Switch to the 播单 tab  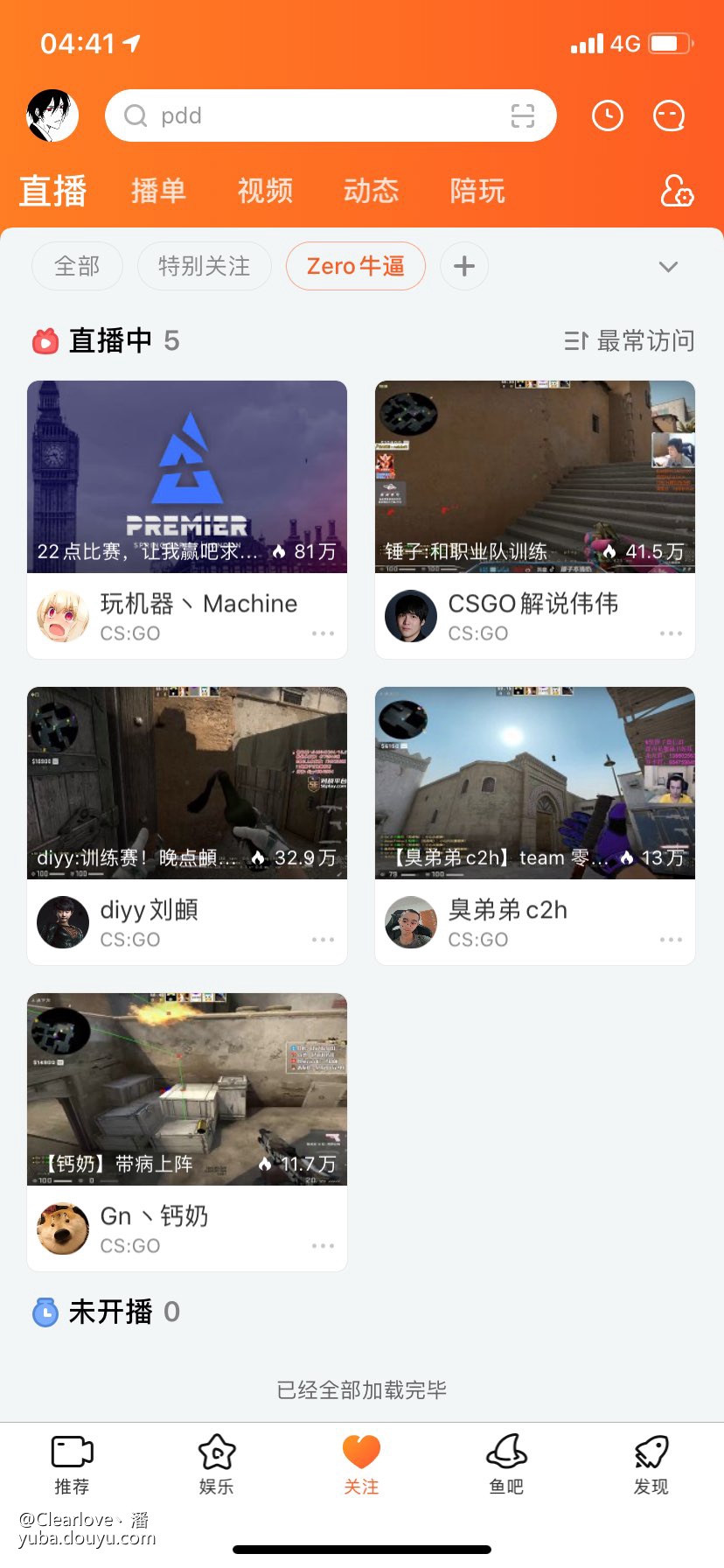pos(158,191)
